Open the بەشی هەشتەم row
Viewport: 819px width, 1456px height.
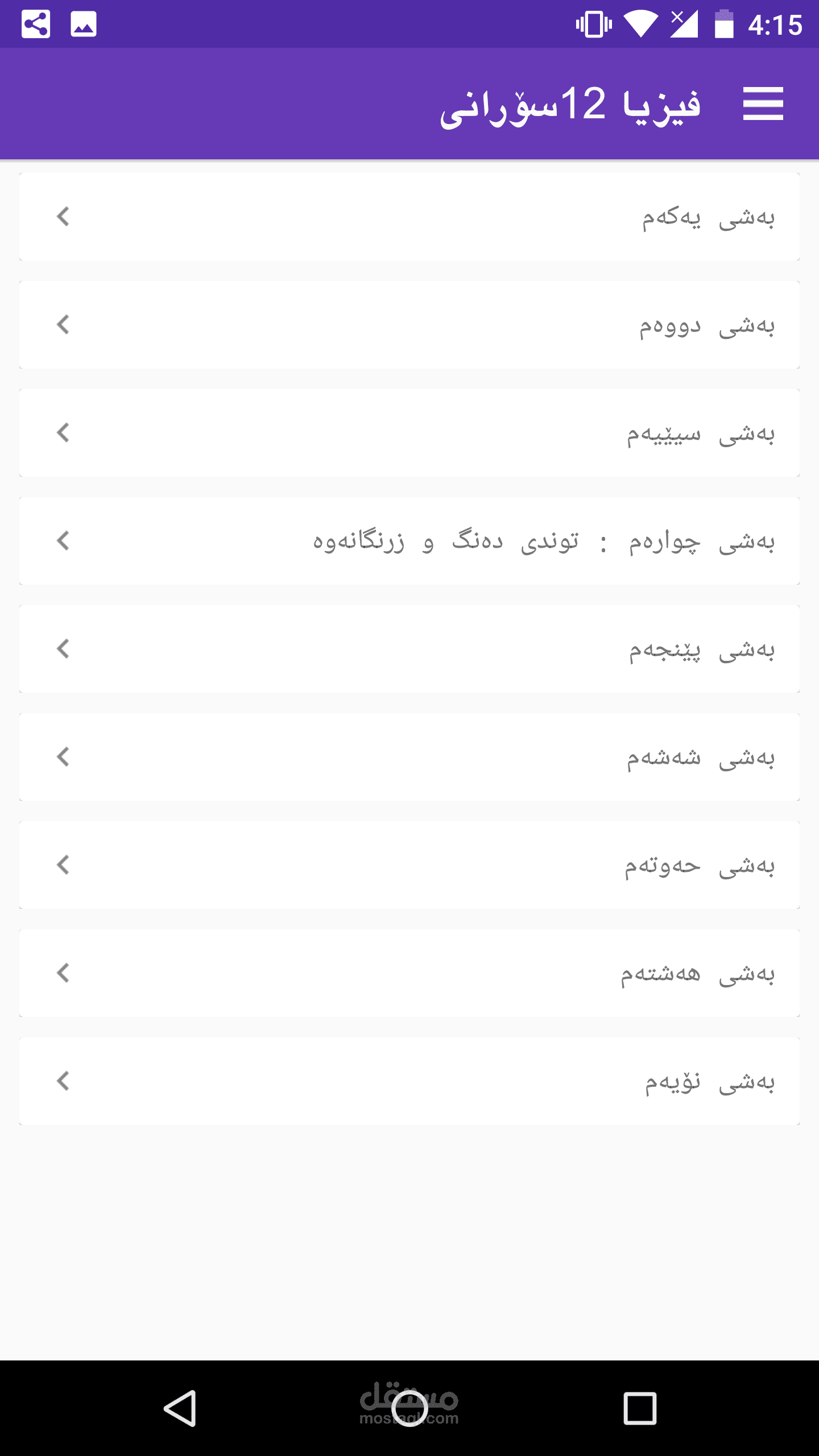pos(409,973)
